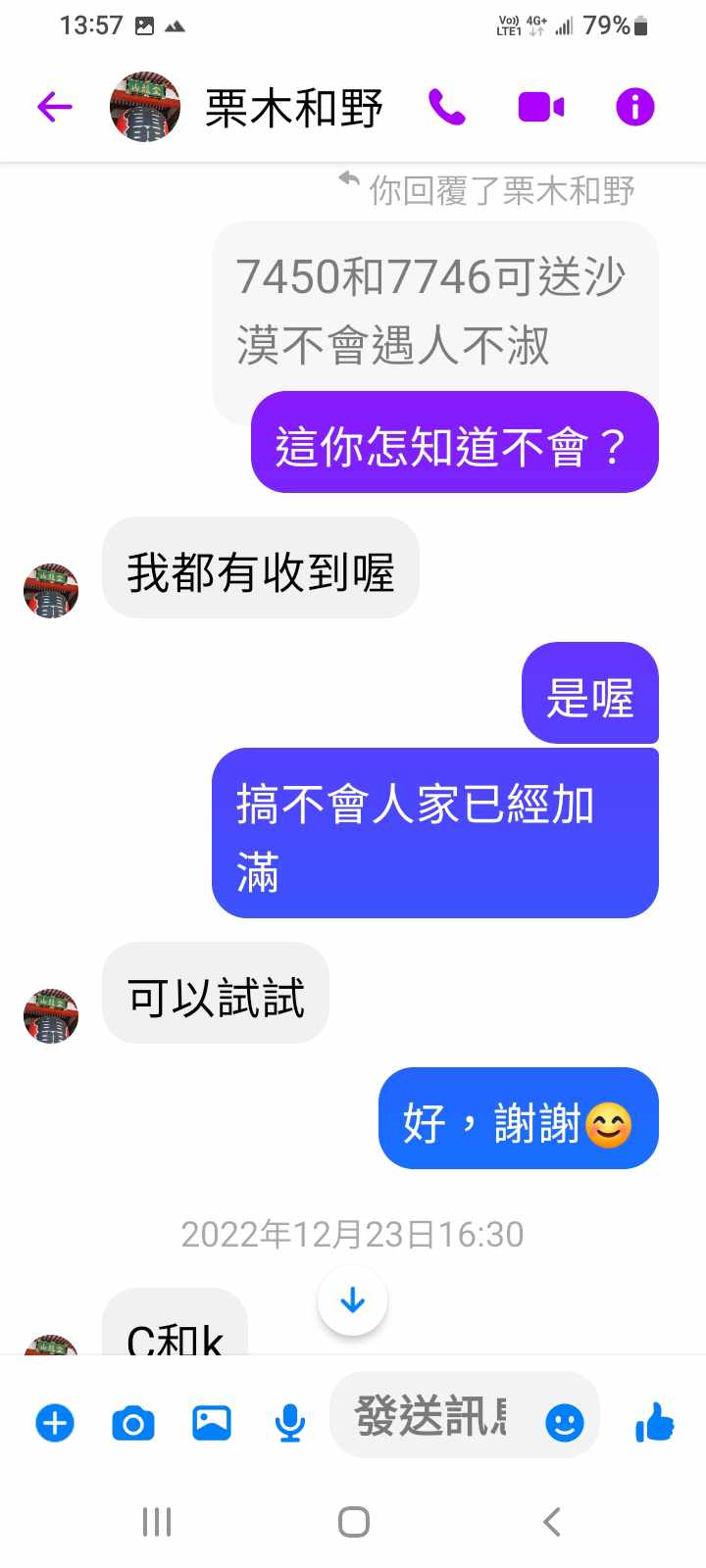The image size is (706, 1568).
Task: Open 栗木和野's profile from the header
Action: [x=293, y=107]
